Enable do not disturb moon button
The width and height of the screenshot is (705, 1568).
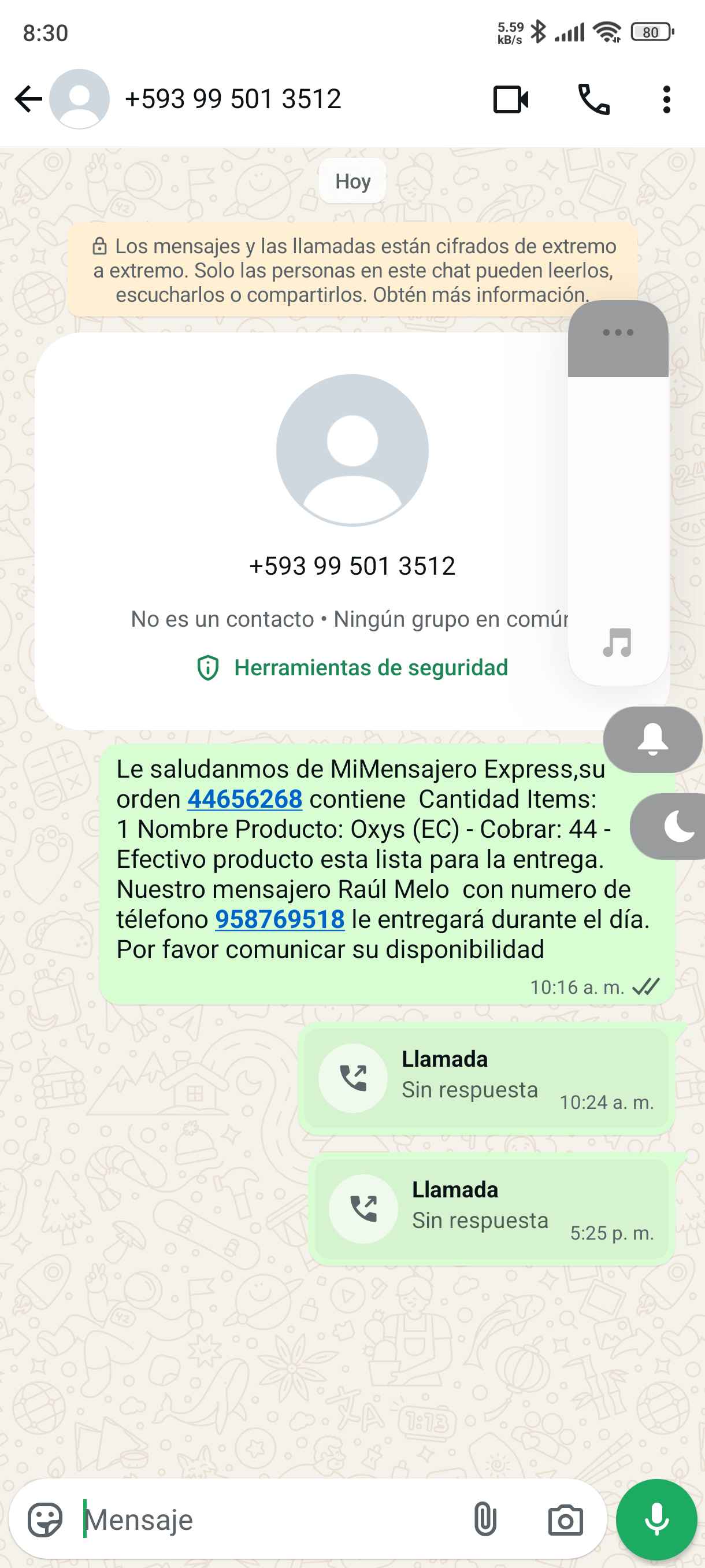675,827
